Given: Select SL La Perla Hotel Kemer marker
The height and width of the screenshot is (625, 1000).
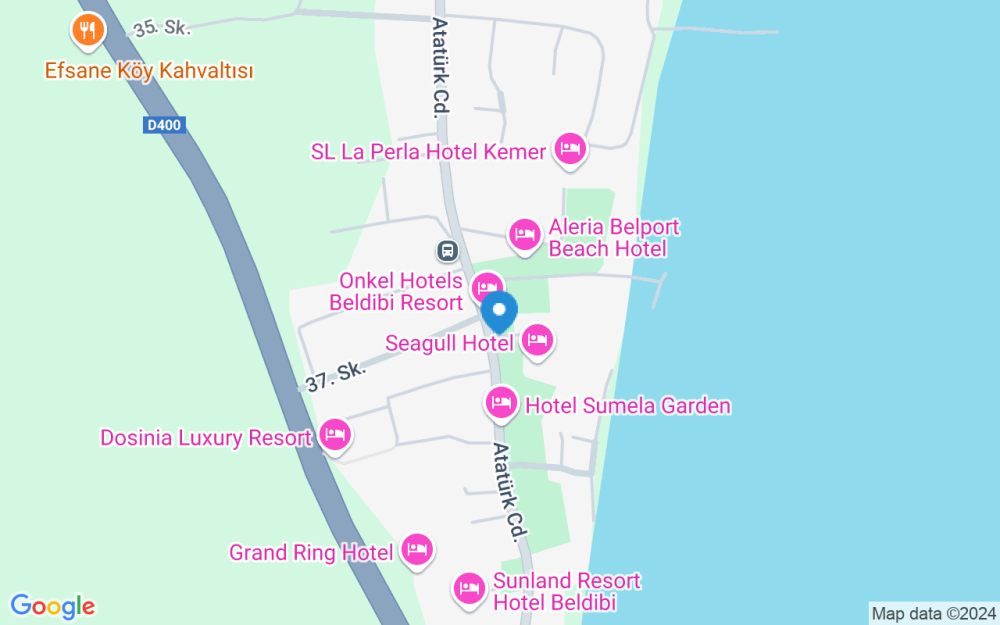Looking at the screenshot, I should 570,150.
